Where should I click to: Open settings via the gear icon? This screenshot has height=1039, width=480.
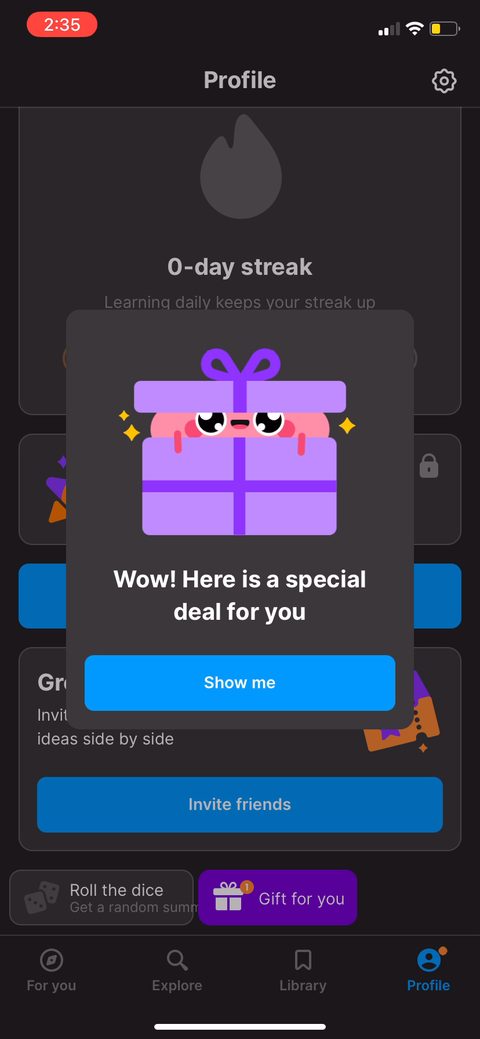[444, 81]
